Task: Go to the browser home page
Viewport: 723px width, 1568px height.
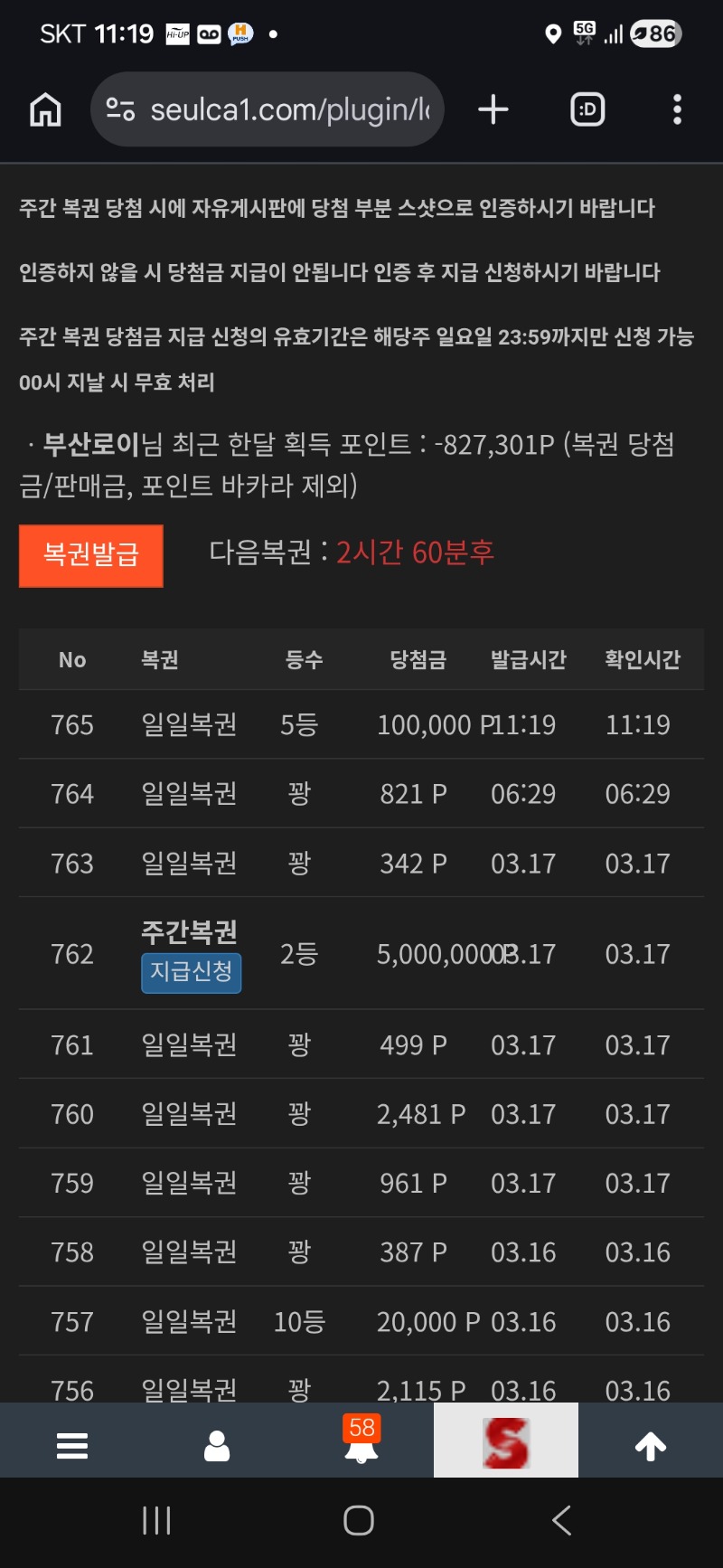Action: (x=45, y=110)
